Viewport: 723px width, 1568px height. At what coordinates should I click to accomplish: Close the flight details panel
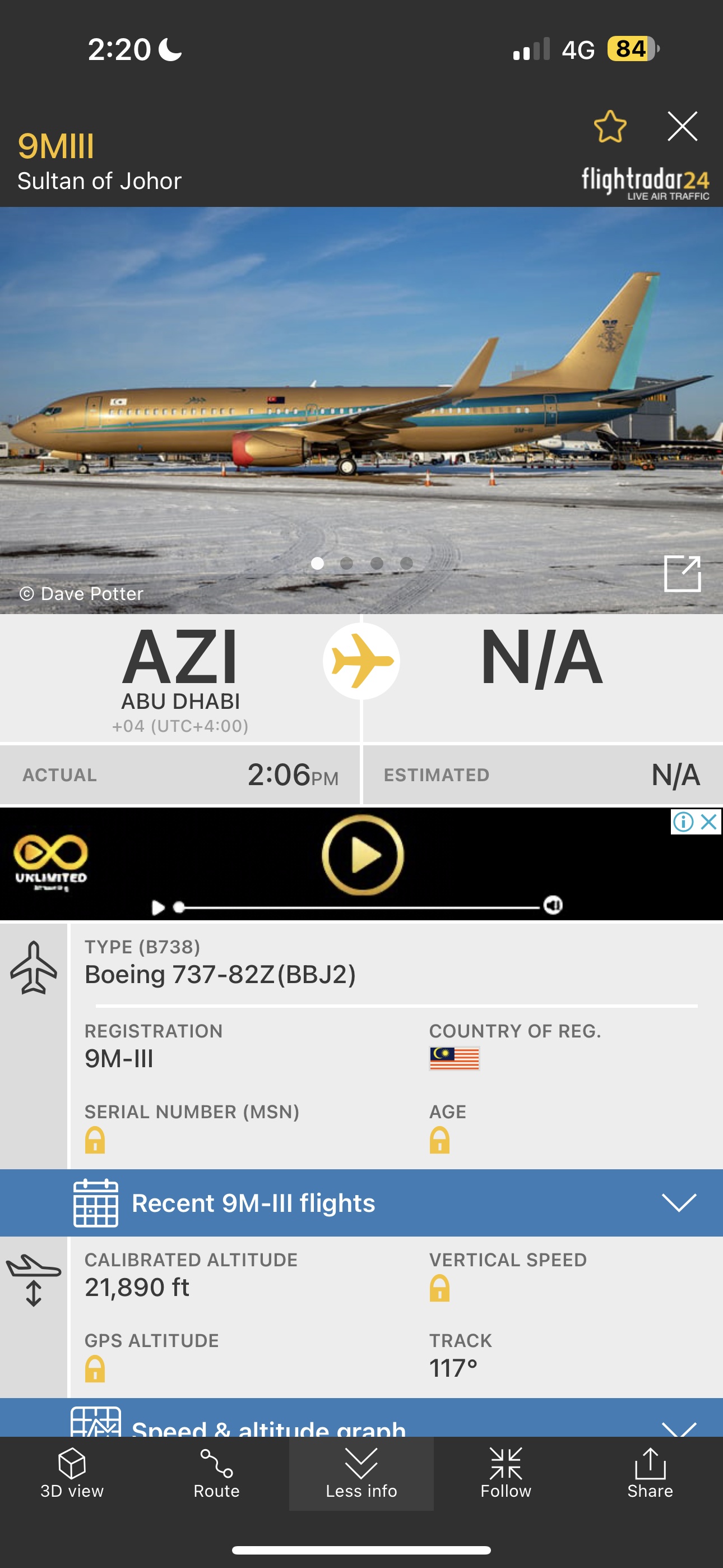(682, 127)
